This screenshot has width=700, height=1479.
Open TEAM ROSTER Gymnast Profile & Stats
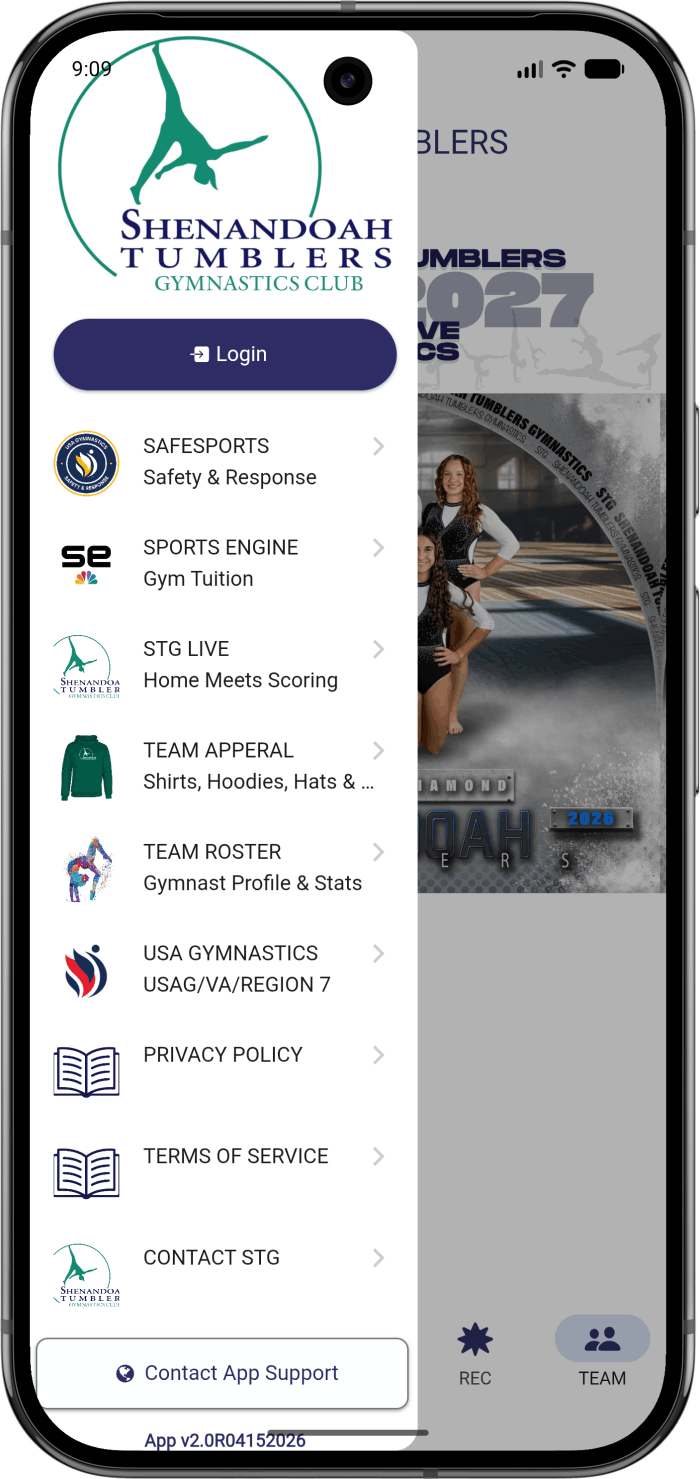[x=225, y=867]
